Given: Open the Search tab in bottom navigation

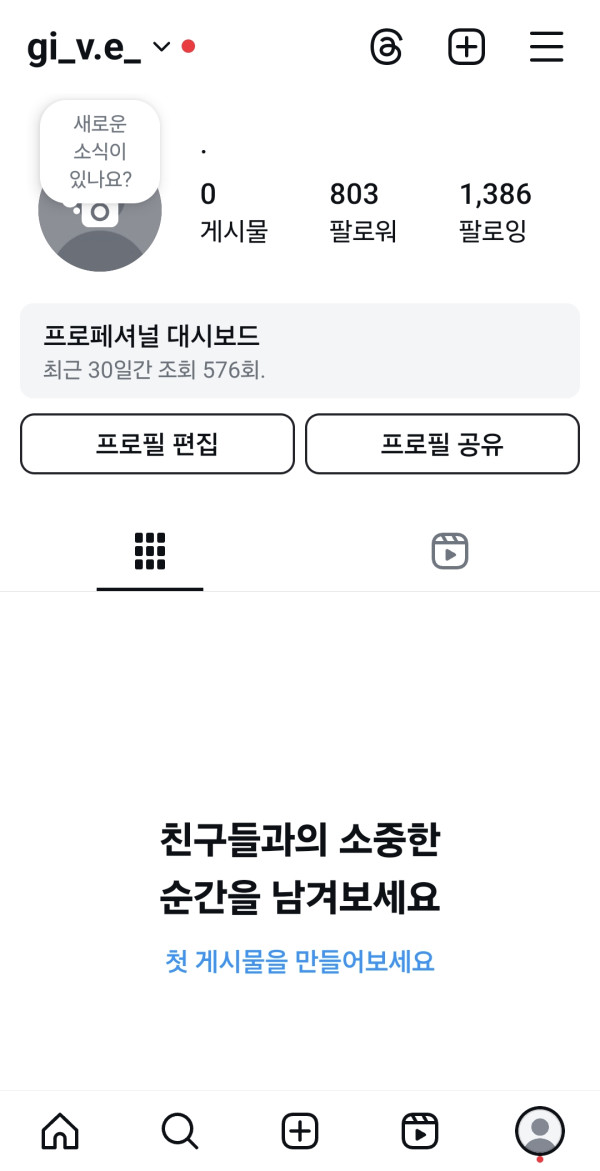Looking at the screenshot, I should [x=180, y=1131].
